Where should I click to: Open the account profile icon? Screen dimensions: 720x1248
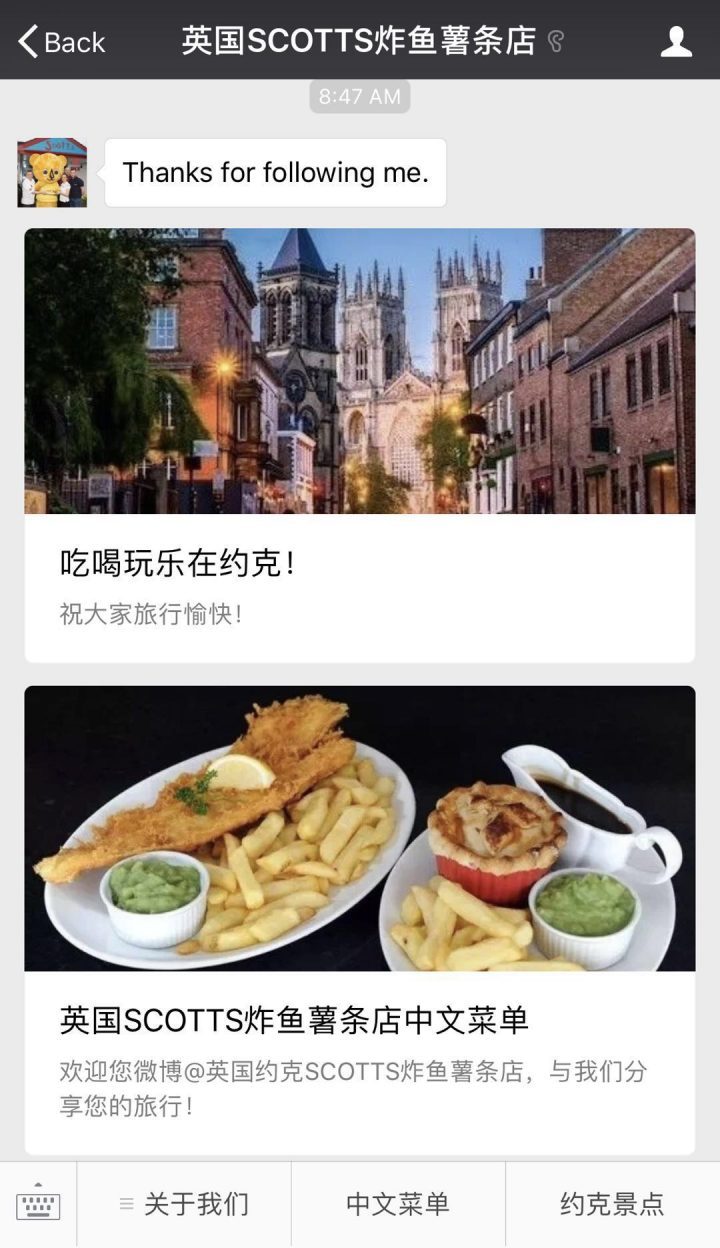pos(676,41)
